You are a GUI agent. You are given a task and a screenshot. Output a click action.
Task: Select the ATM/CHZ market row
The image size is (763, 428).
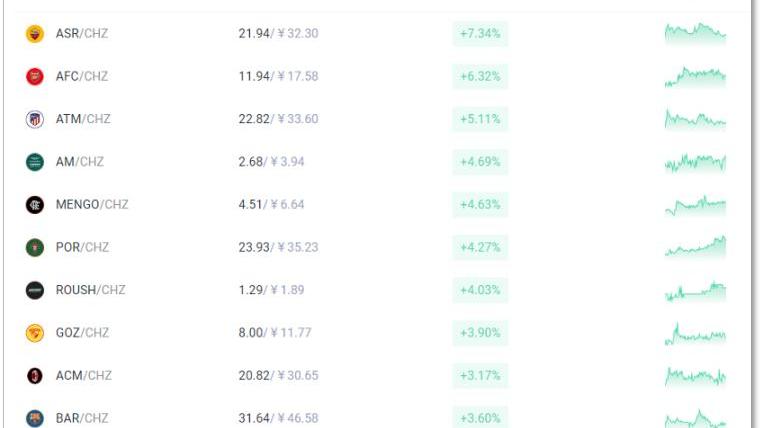click(x=83, y=119)
